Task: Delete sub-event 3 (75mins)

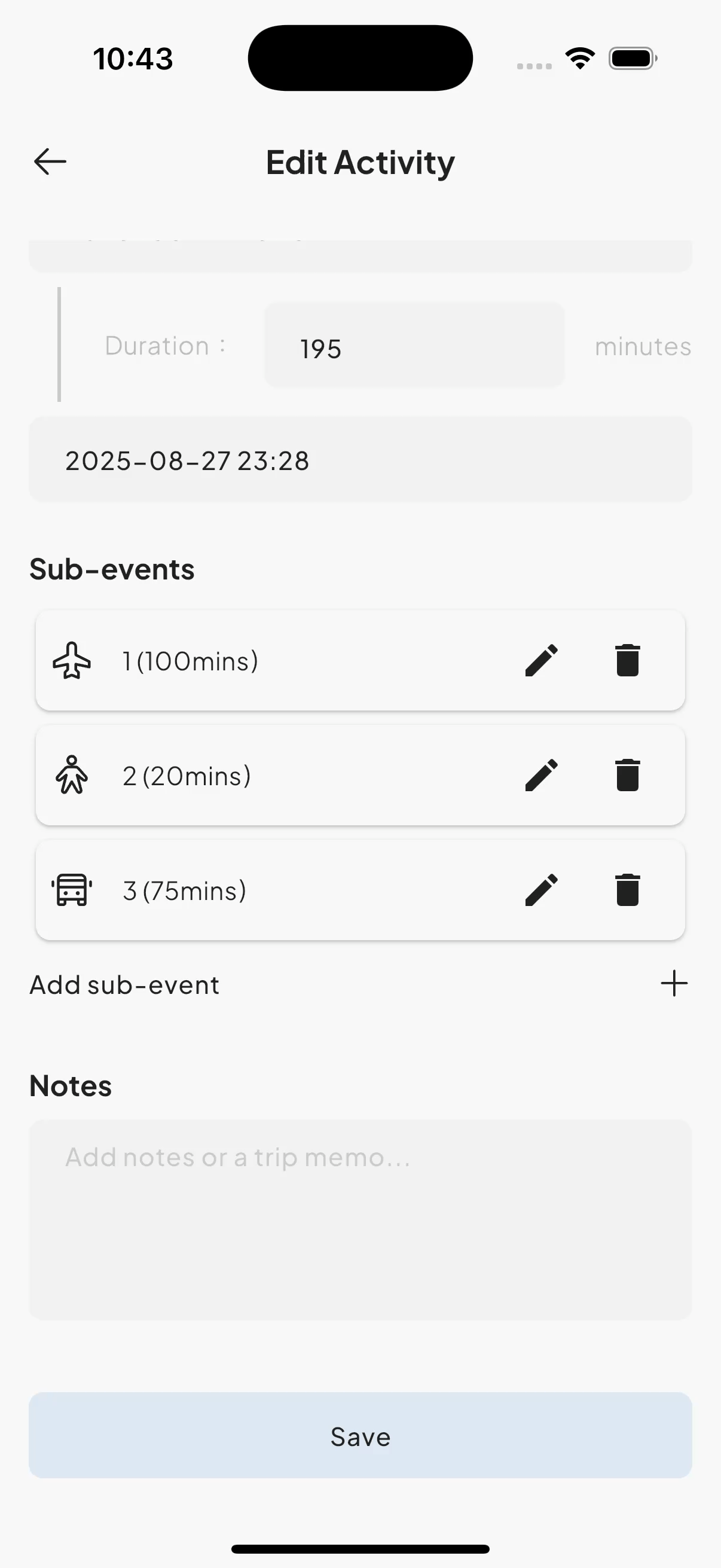Action: pyautogui.click(x=627, y=890)
